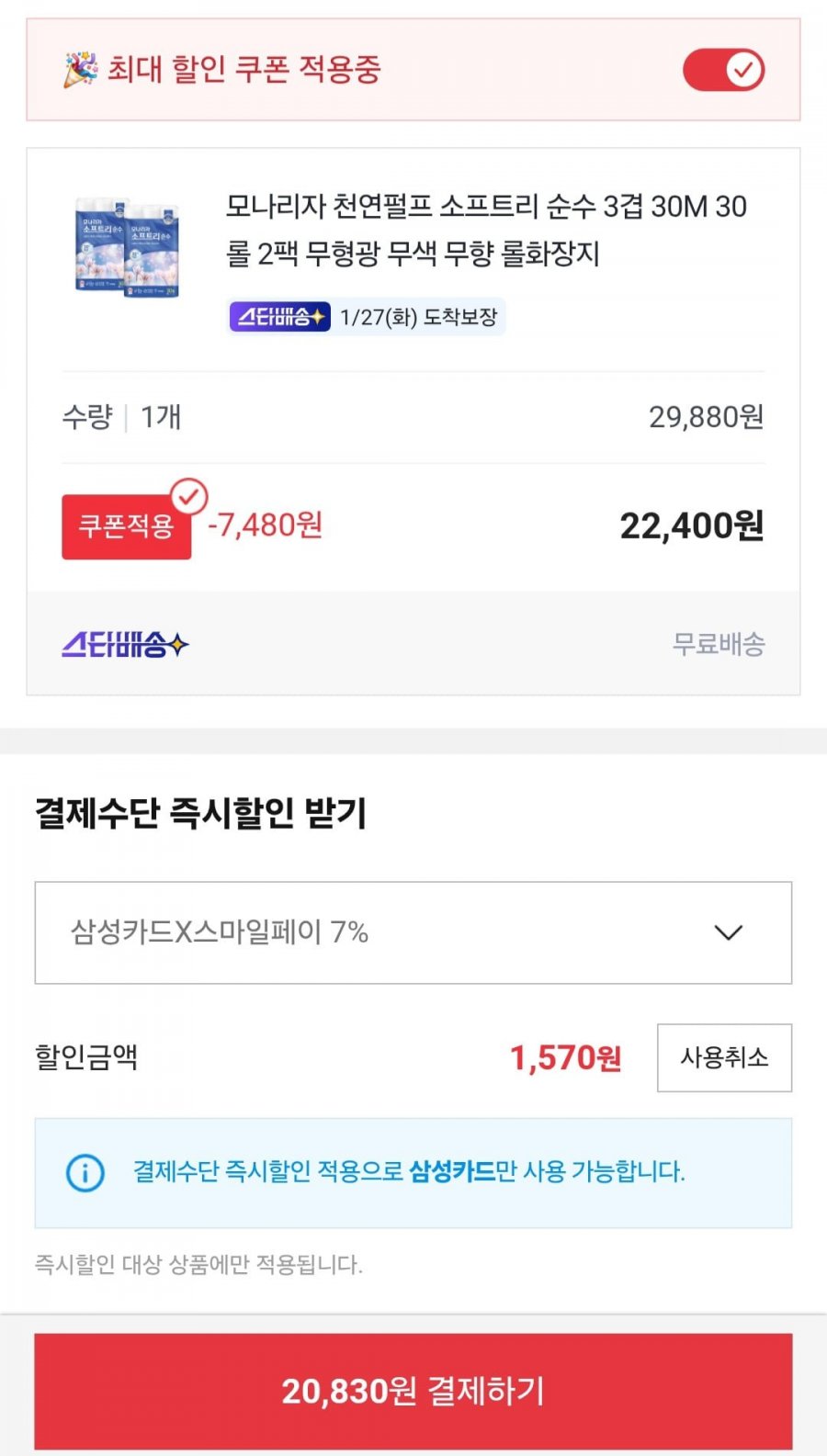Expand the 삼성카드X스마일페이 7% dropdown
The image size is (827, 1456).
413,932
